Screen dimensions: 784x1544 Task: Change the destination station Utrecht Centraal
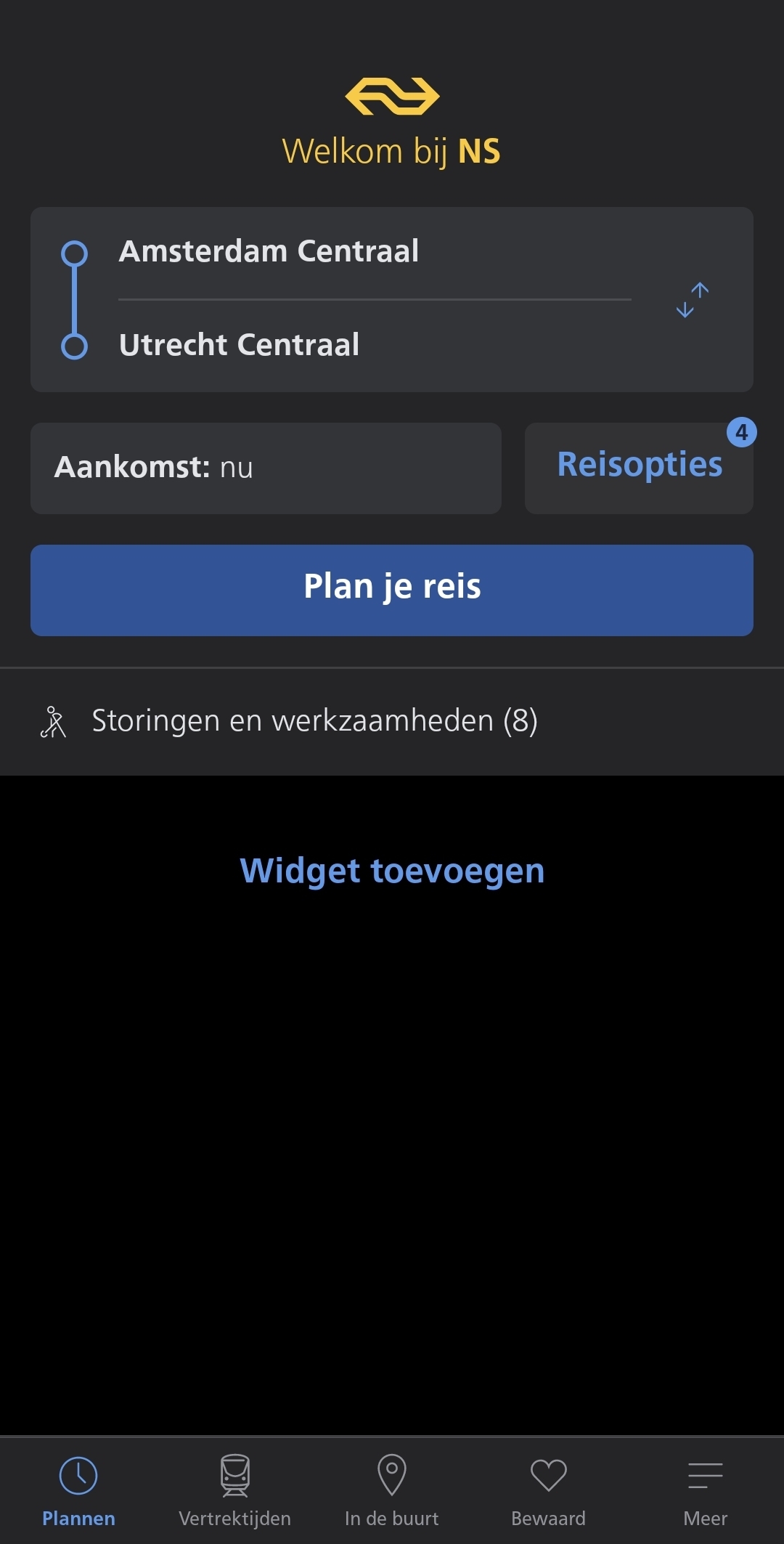(x=240, y=345)
